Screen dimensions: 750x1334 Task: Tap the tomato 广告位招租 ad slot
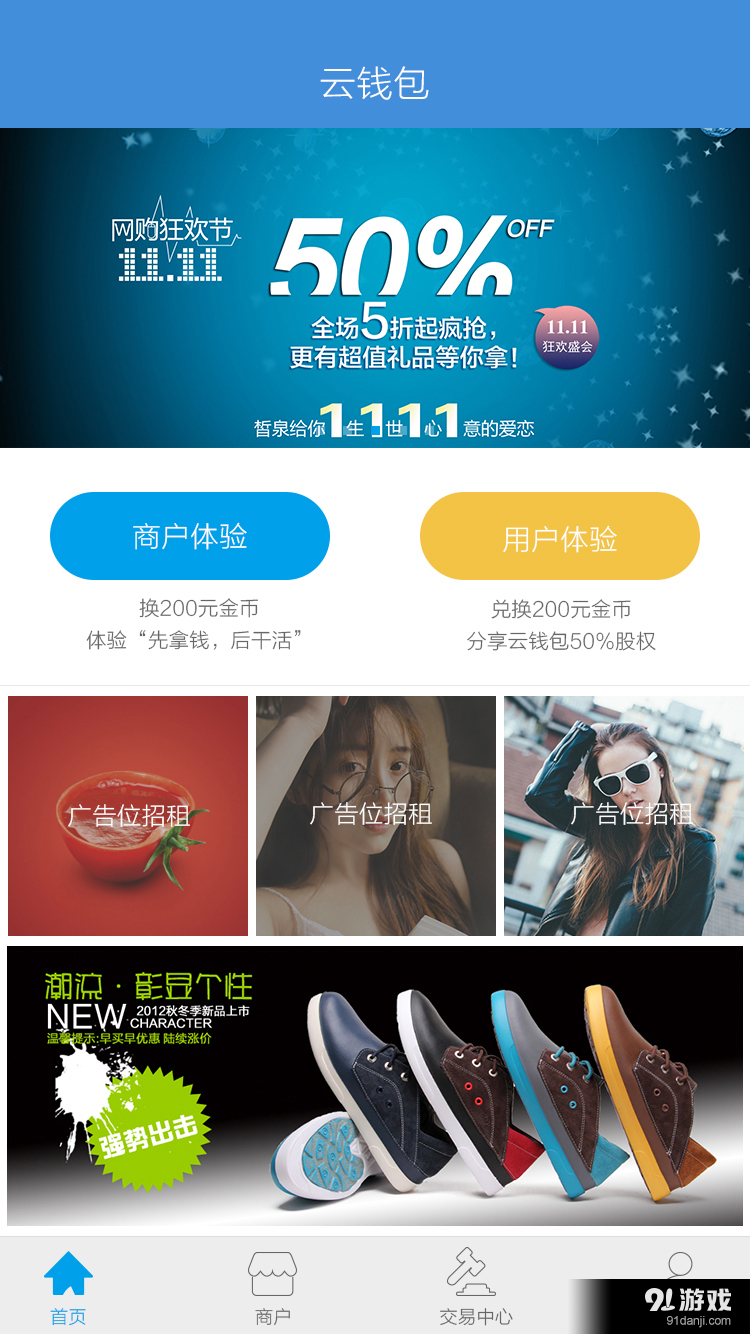pyautogui.click(x=127, y=815)
